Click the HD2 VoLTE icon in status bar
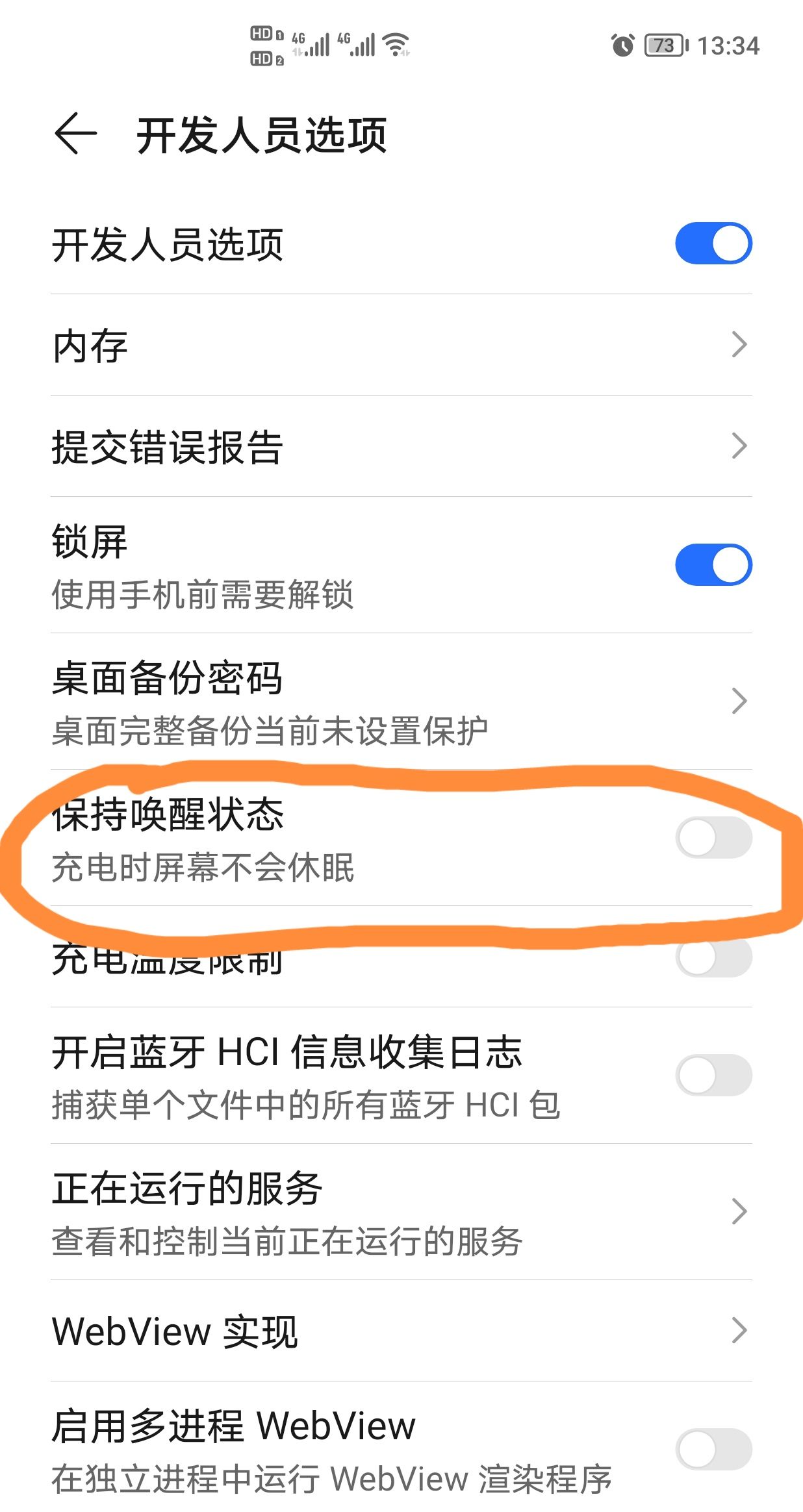 [262, 58]
